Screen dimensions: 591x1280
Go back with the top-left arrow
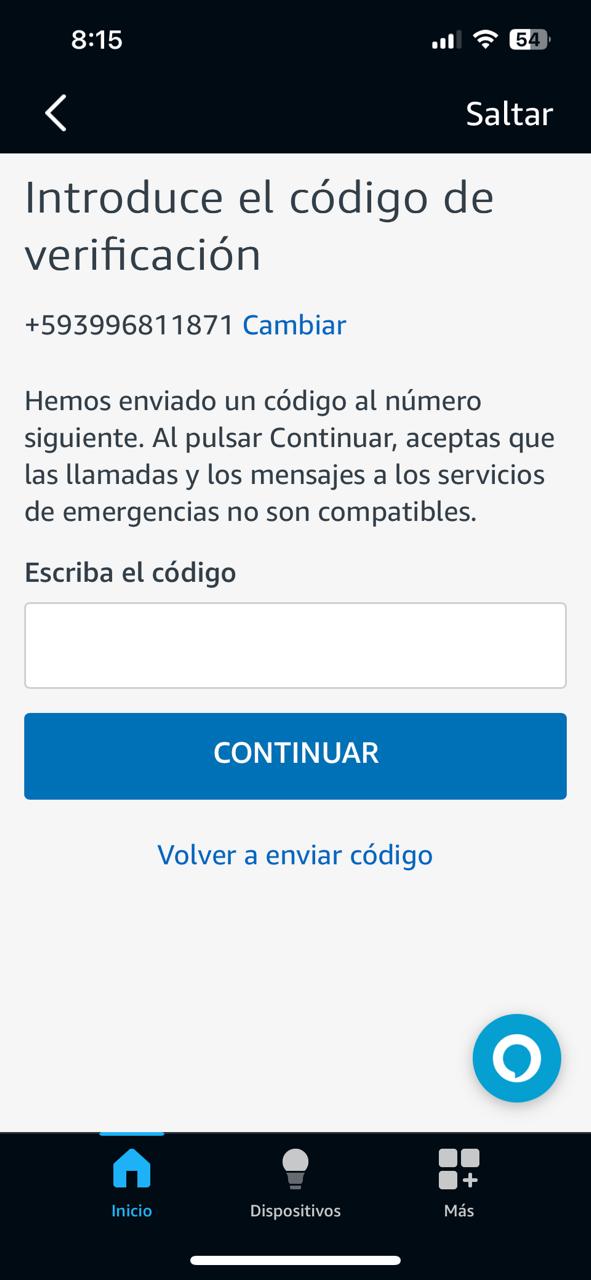click(56, 113)
